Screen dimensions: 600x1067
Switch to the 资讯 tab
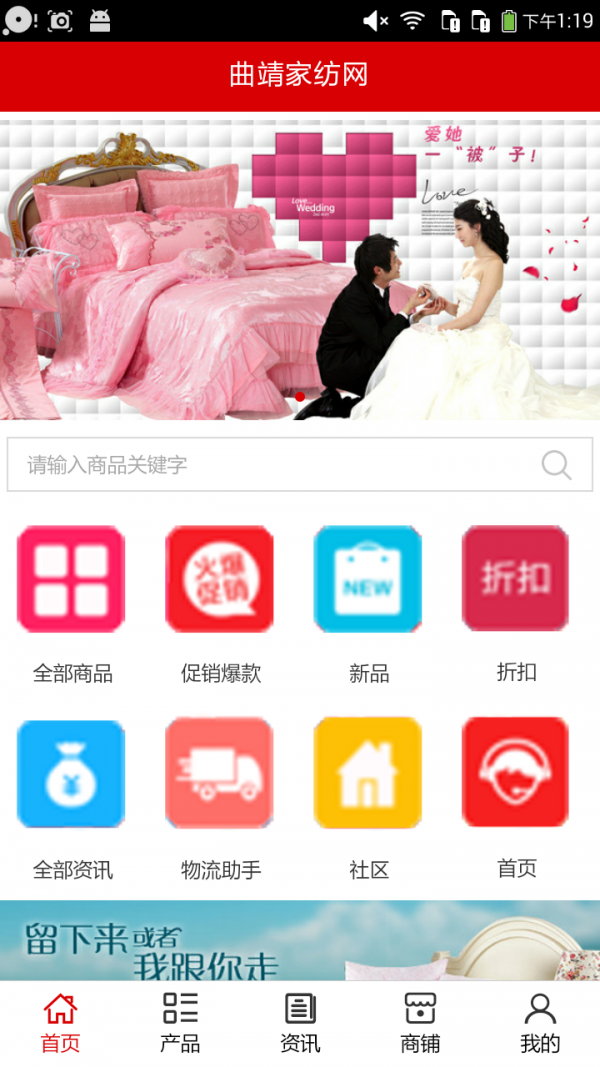300,1023
